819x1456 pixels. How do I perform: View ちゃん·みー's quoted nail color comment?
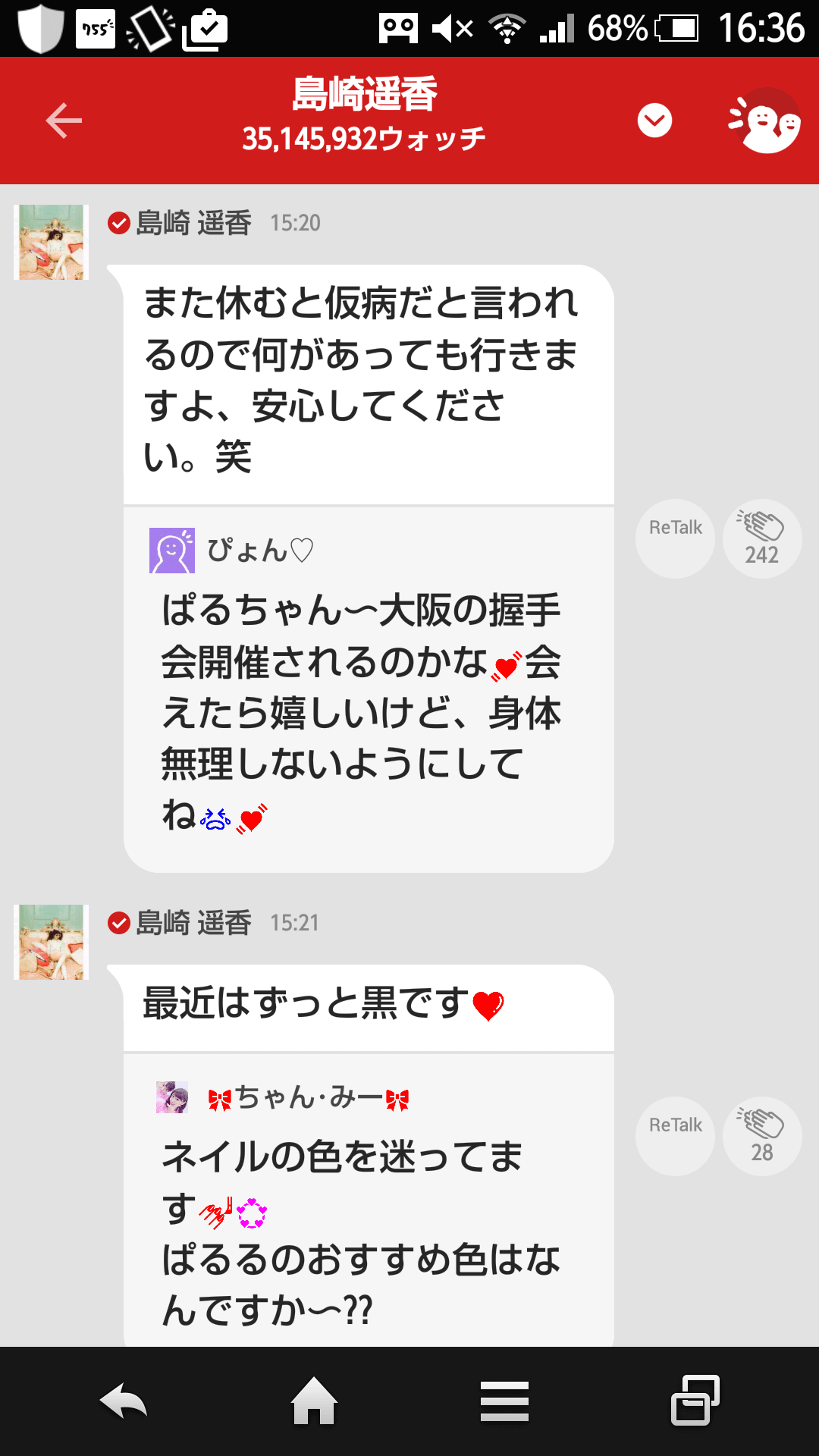click(x=369, y=1200)
